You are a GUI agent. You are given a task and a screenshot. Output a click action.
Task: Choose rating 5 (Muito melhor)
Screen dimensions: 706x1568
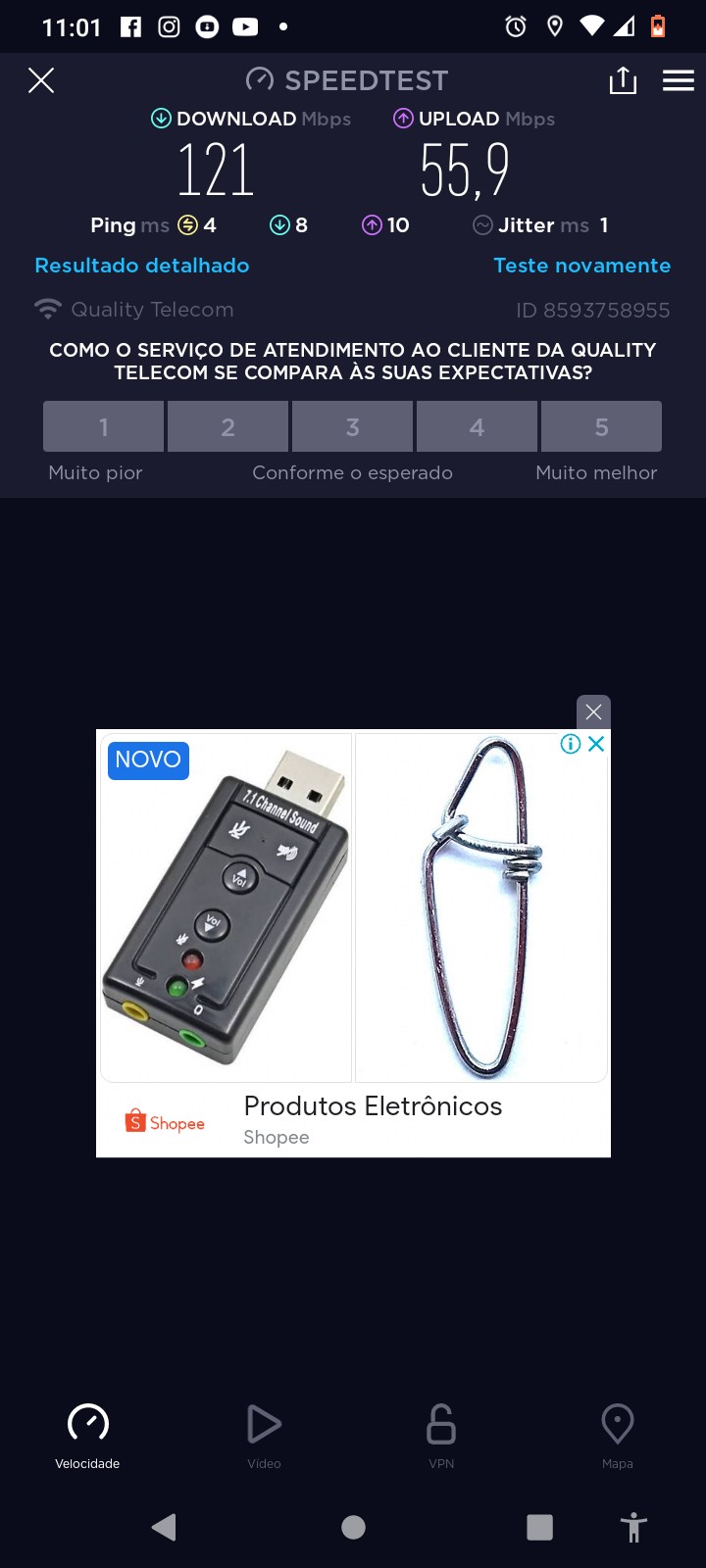point(601,427)
